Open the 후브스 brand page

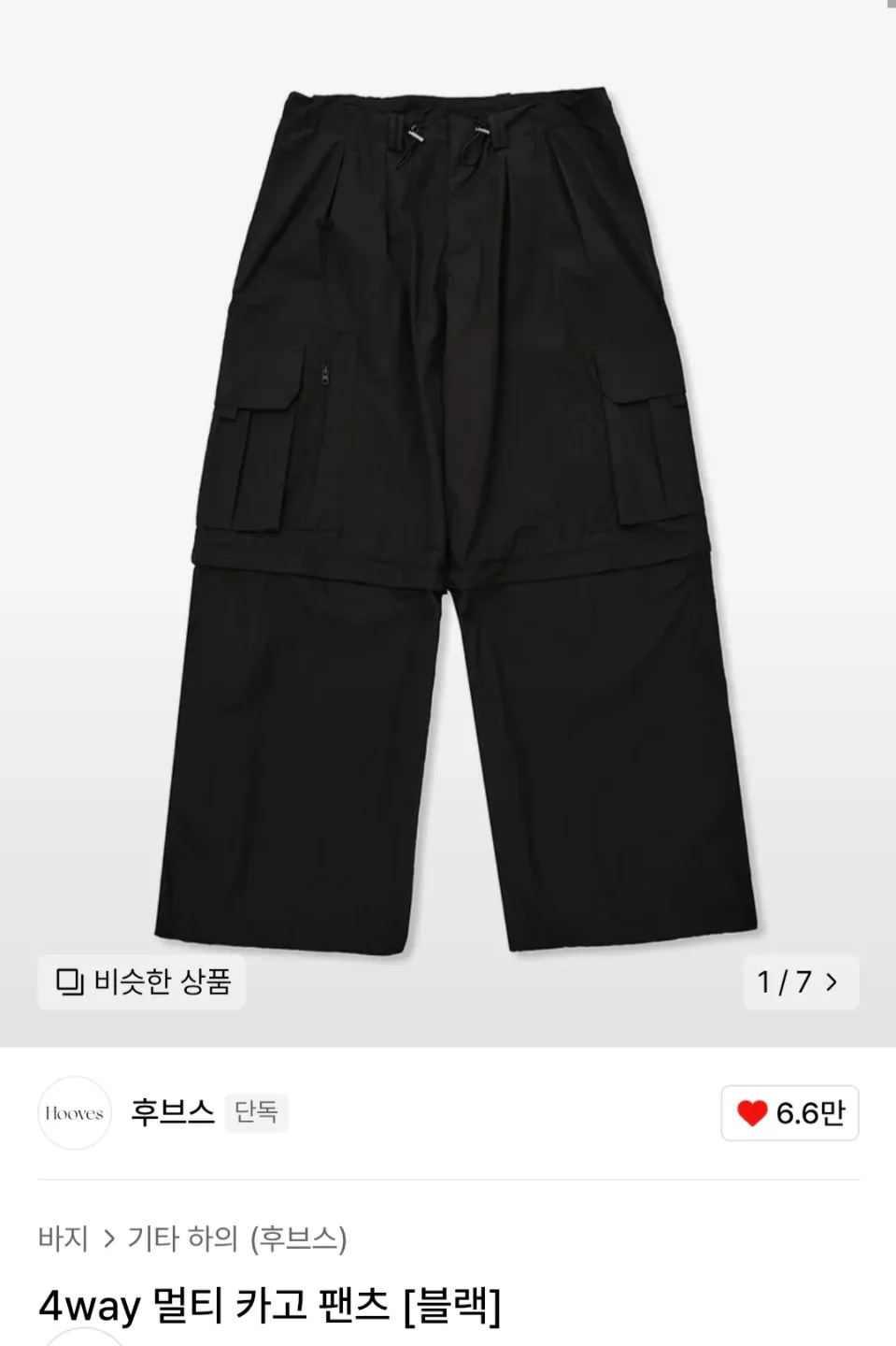172,1111
